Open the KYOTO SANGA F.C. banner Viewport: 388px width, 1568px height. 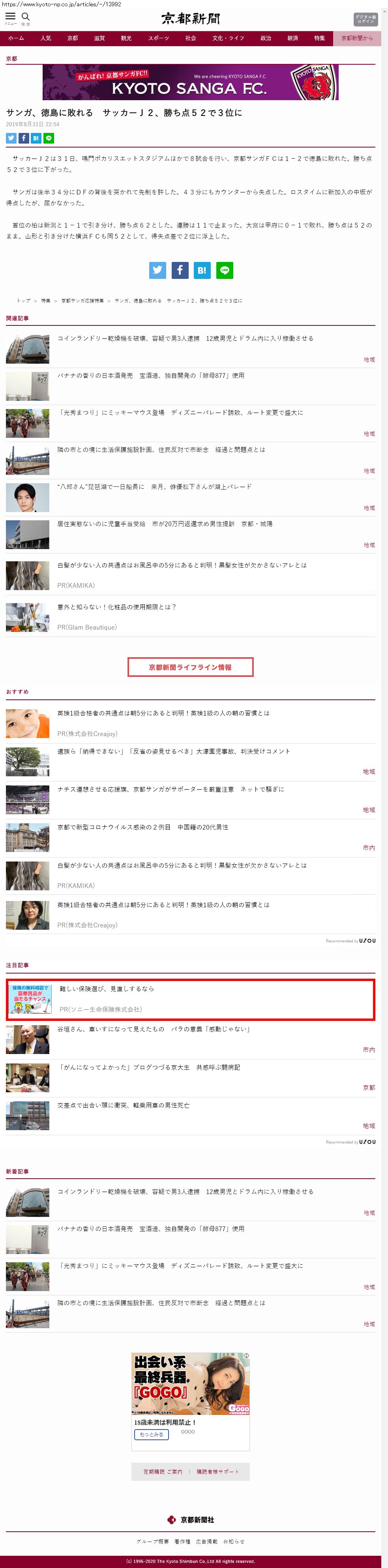coord(191,83)
